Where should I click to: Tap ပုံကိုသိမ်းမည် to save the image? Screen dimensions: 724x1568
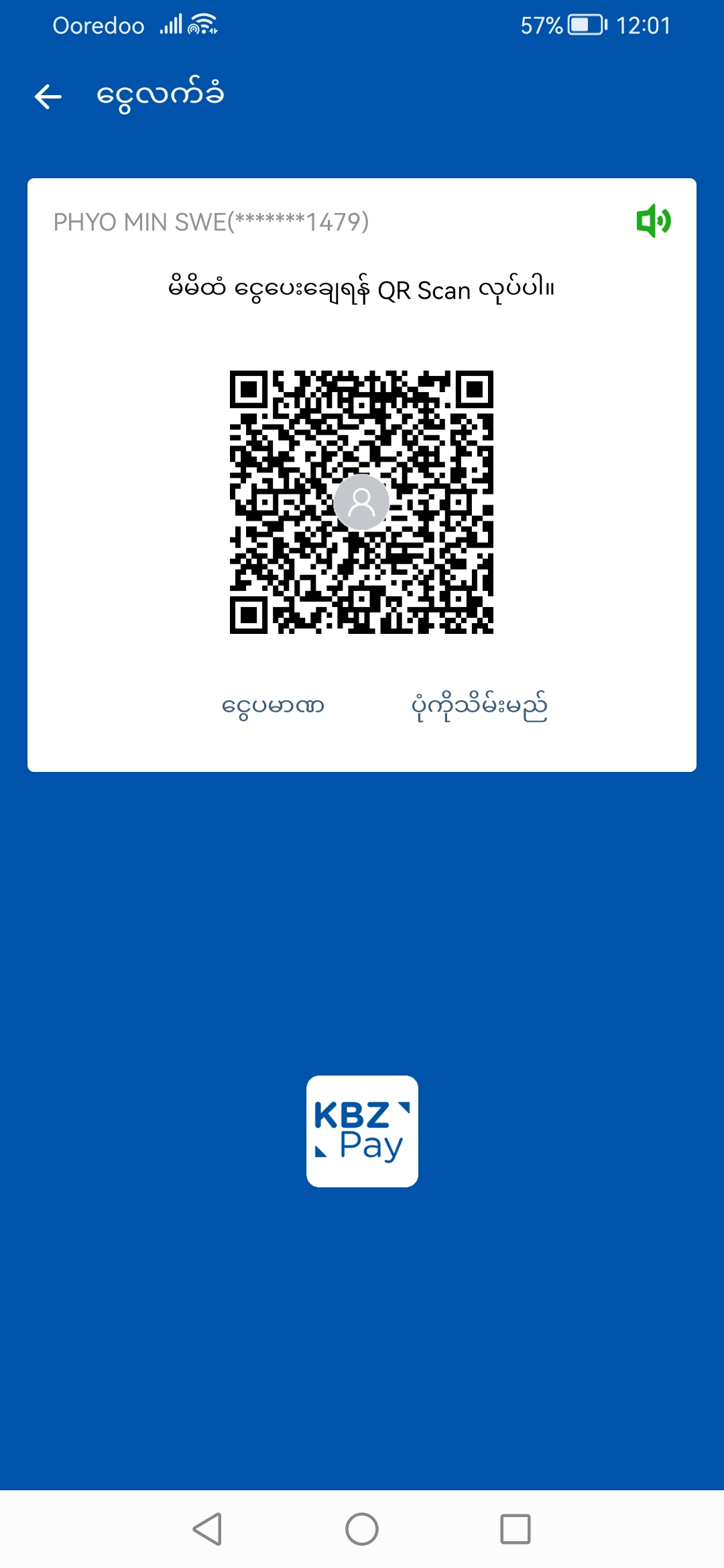pyautogui.click(x=479, y=706)
